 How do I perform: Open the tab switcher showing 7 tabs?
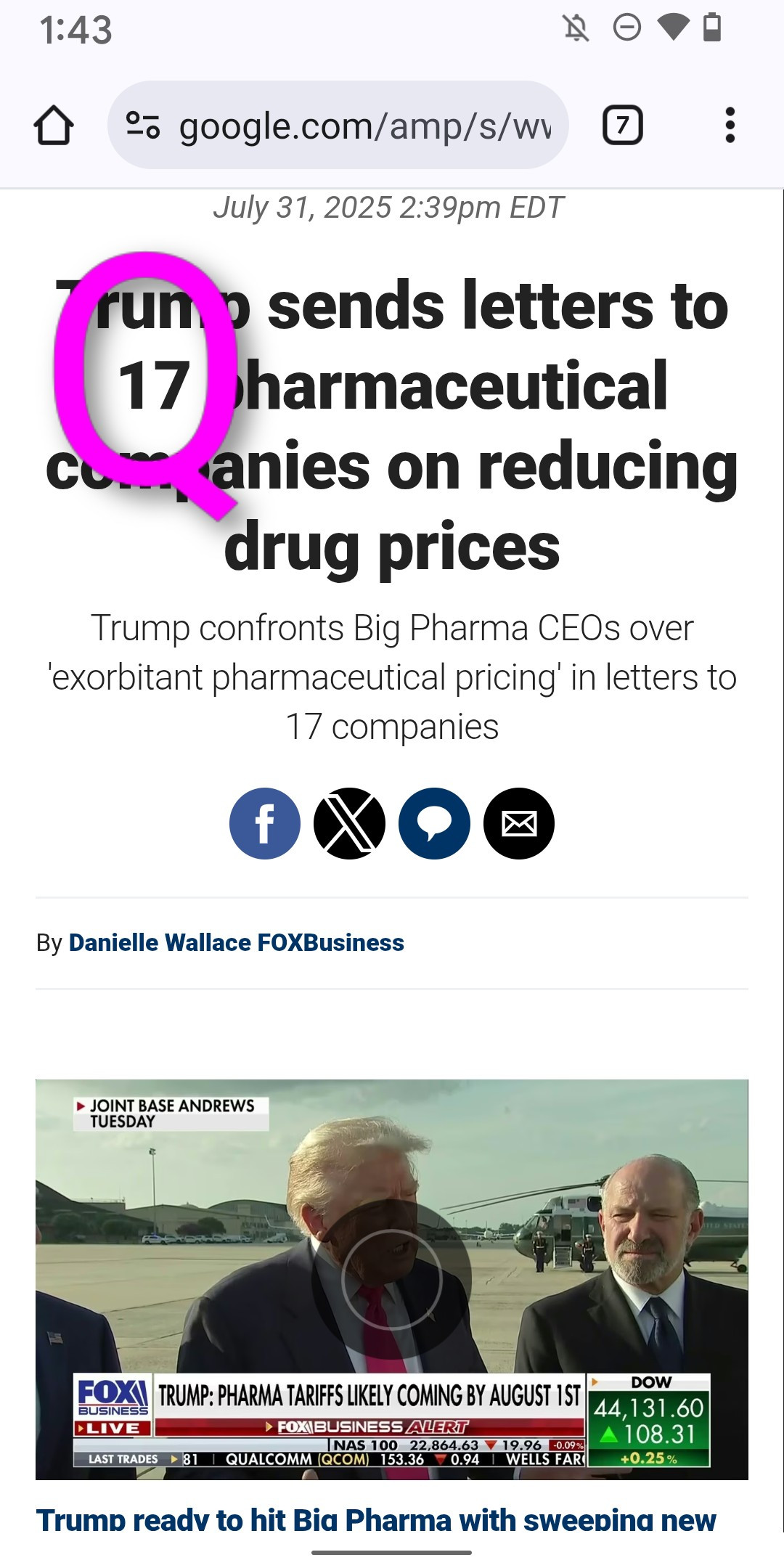[622, 126]
